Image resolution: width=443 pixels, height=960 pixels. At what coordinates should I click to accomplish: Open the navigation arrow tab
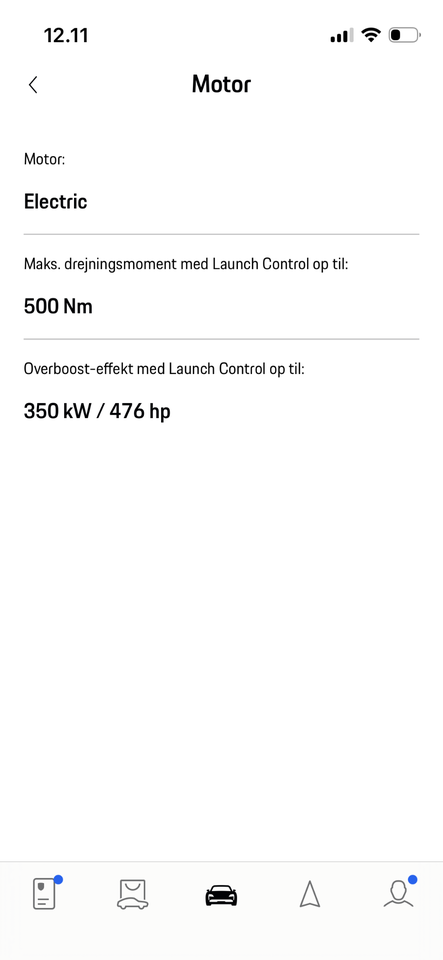click(x=310, y=894)
